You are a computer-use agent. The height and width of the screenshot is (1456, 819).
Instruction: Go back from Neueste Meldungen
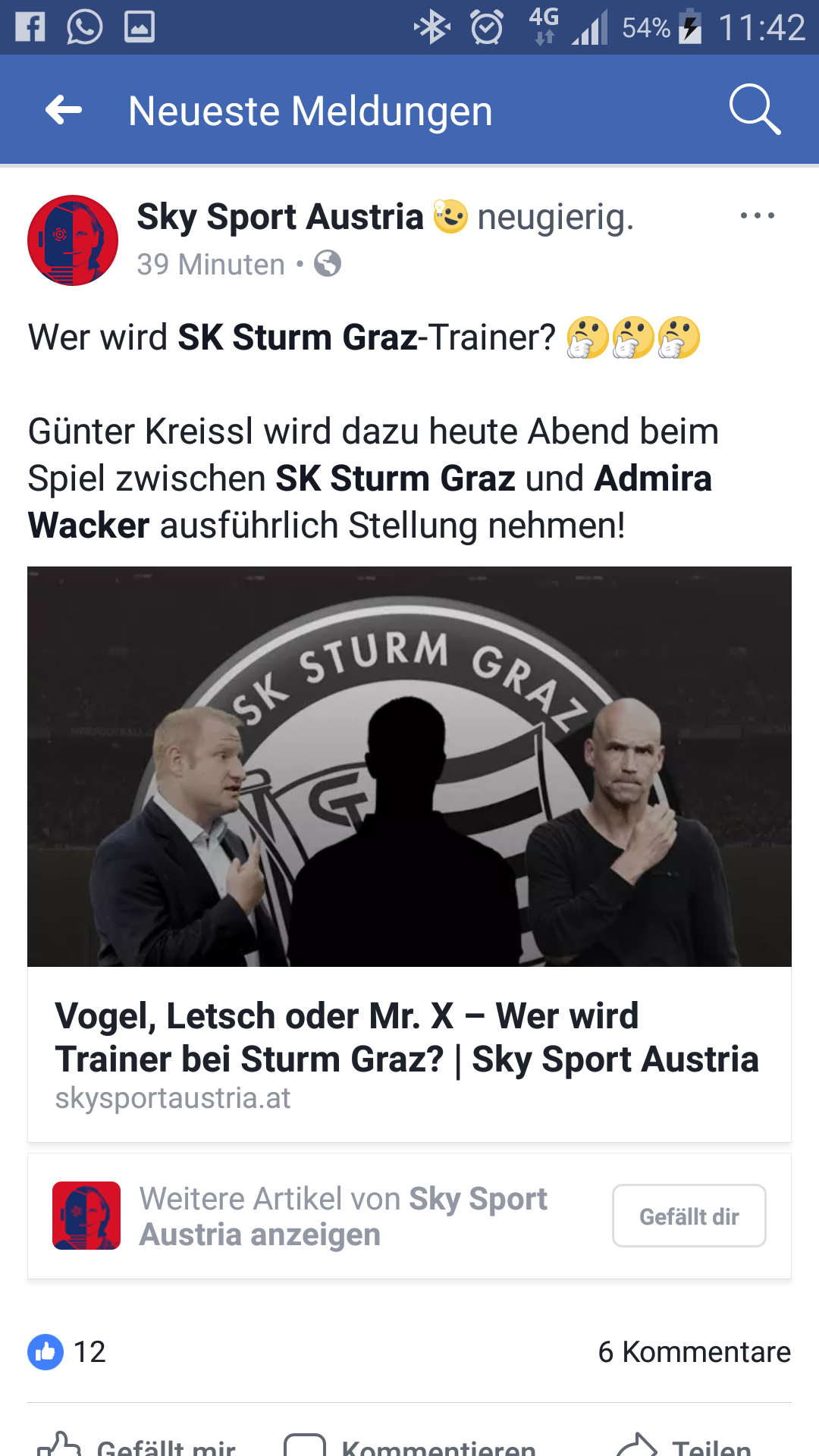64,111
